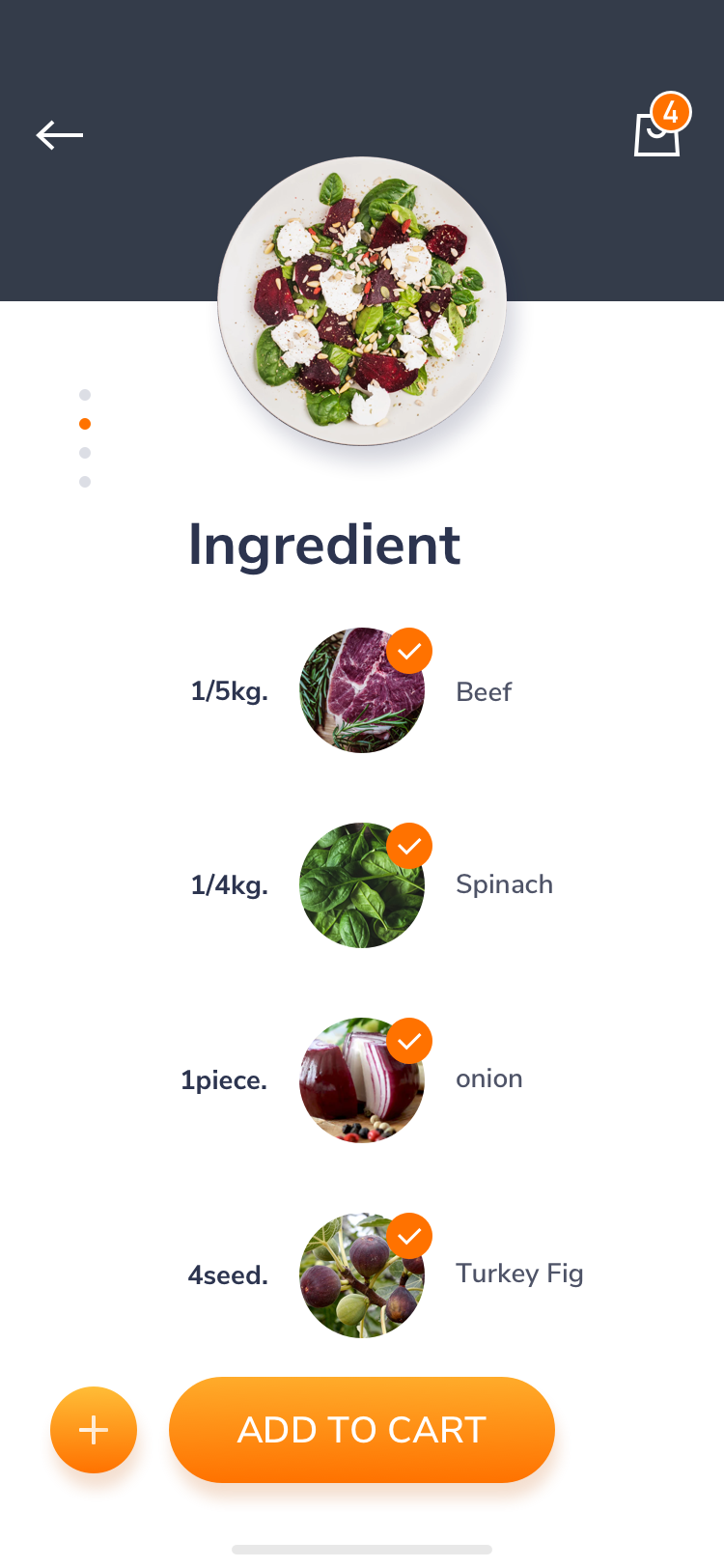Tap the orange plus button
Viewport: 724px width, 1568px height.
coord(94,1430)
